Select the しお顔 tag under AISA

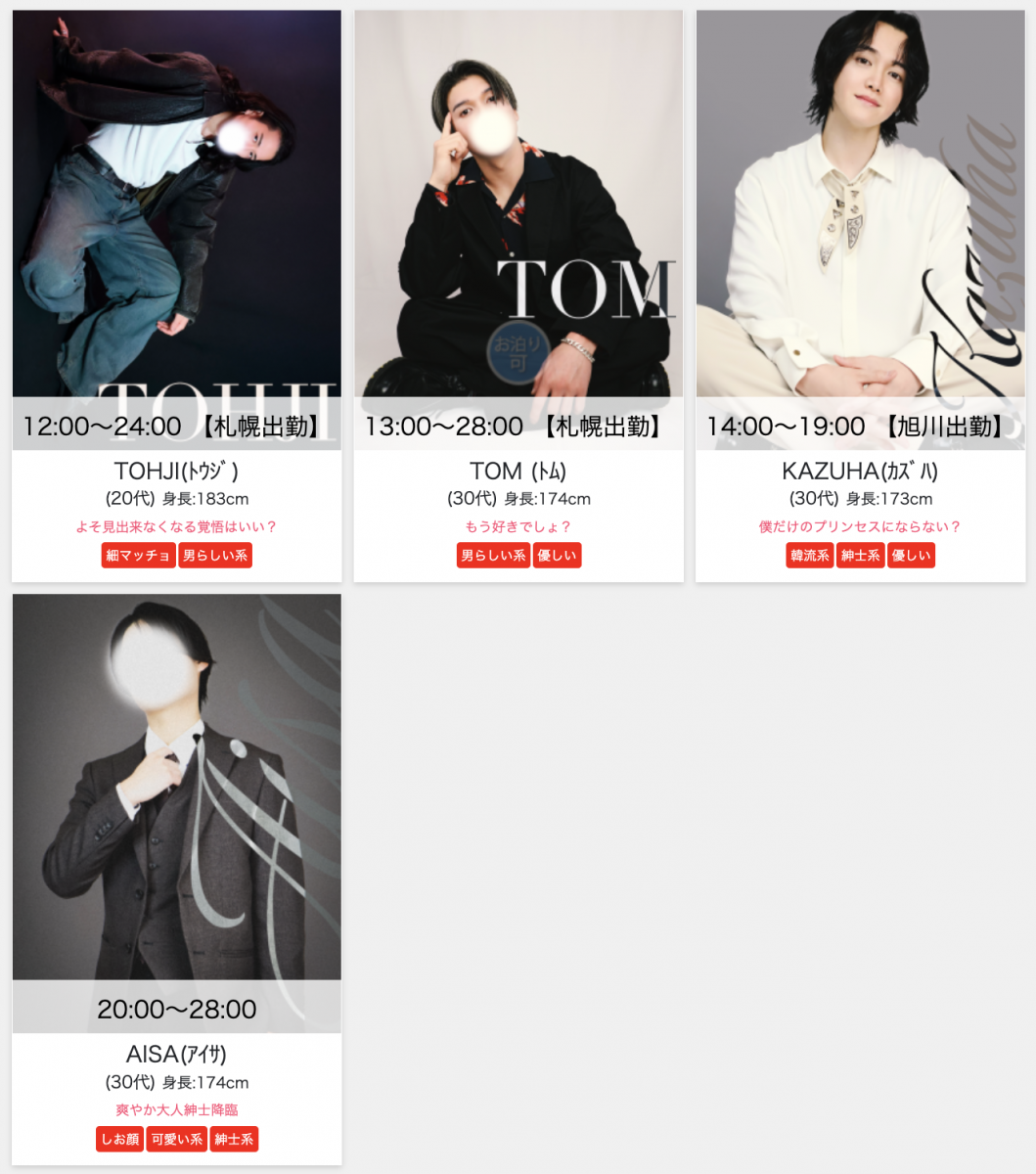pyautogui.click(x=119, y=1139)
